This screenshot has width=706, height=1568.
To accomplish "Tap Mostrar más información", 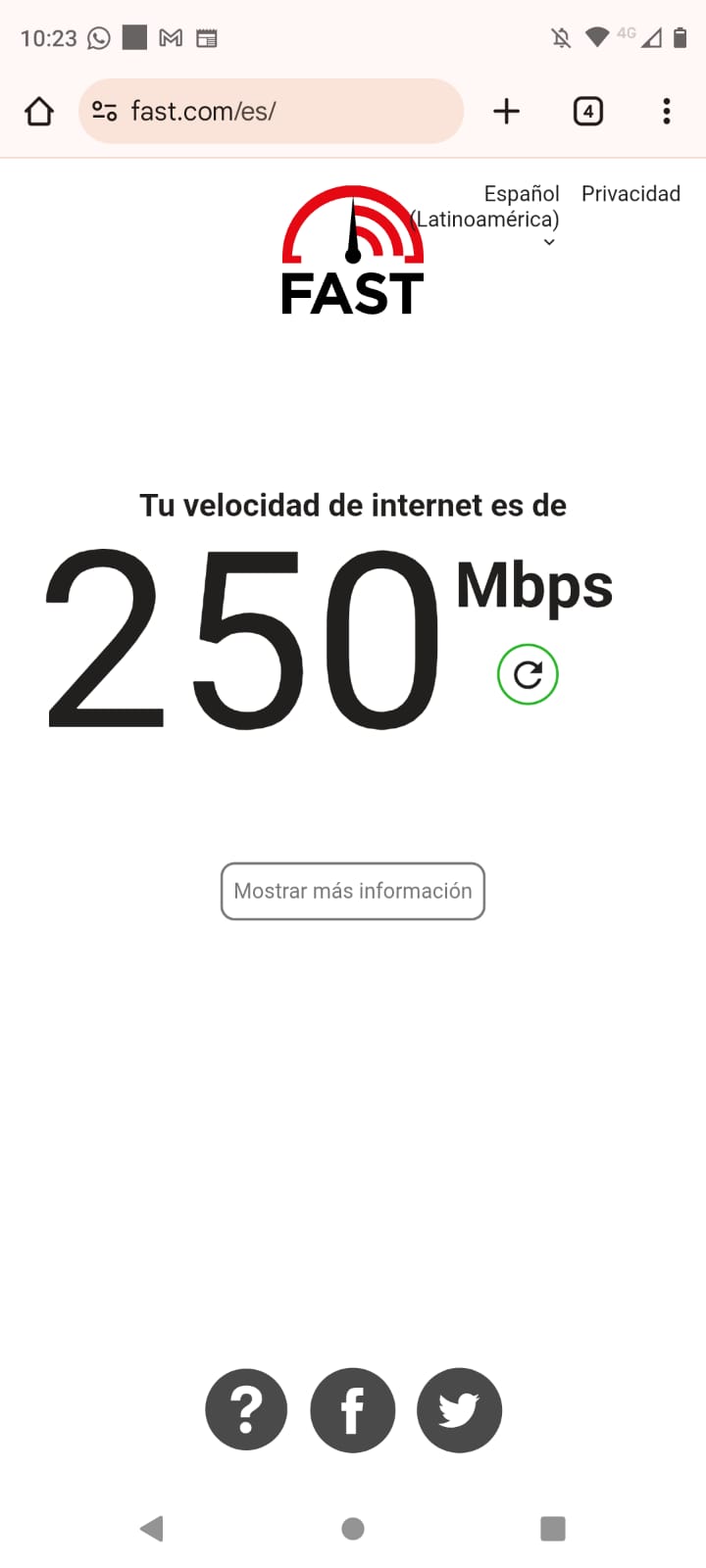I will (353, 891).
